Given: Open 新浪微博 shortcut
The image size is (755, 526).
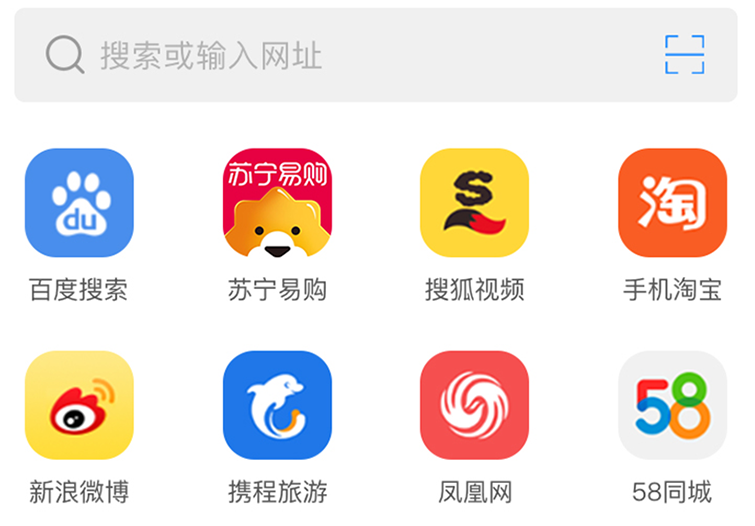Looking at the screenshot, I should tap(79, 405).
